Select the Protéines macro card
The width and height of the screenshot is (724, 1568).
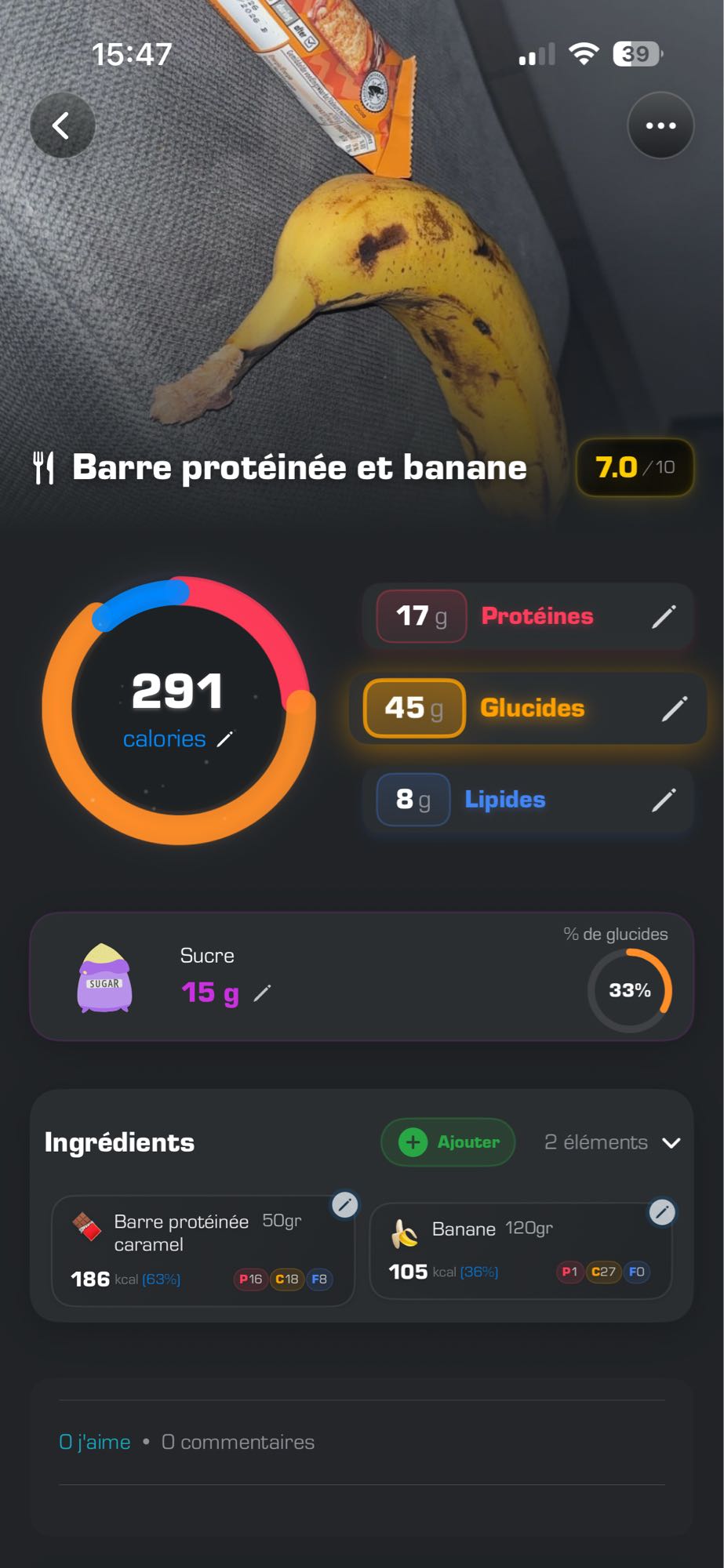coord(527,617)
